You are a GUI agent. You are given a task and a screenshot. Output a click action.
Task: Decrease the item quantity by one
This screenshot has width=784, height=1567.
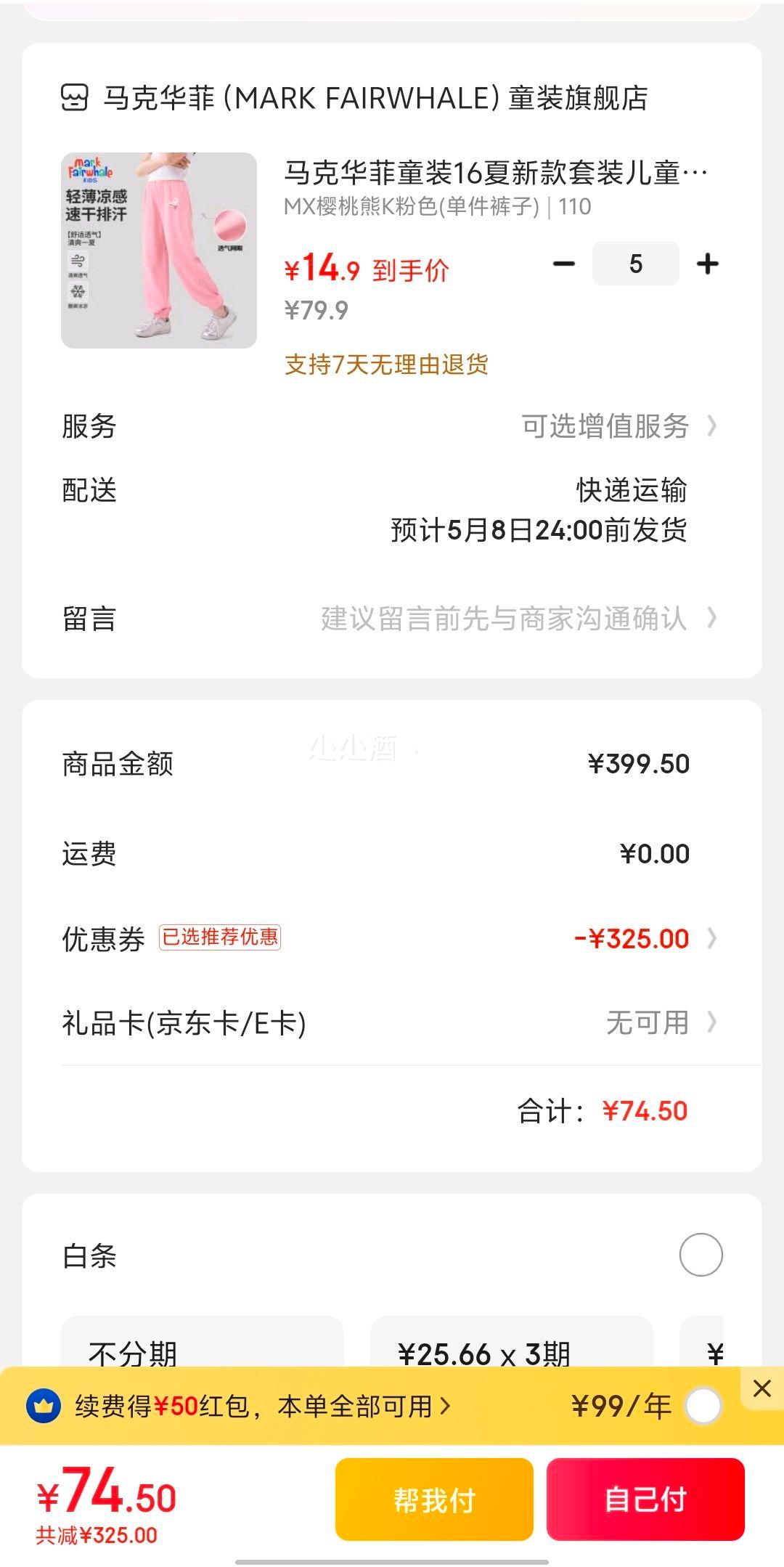[x=564, y=264]
